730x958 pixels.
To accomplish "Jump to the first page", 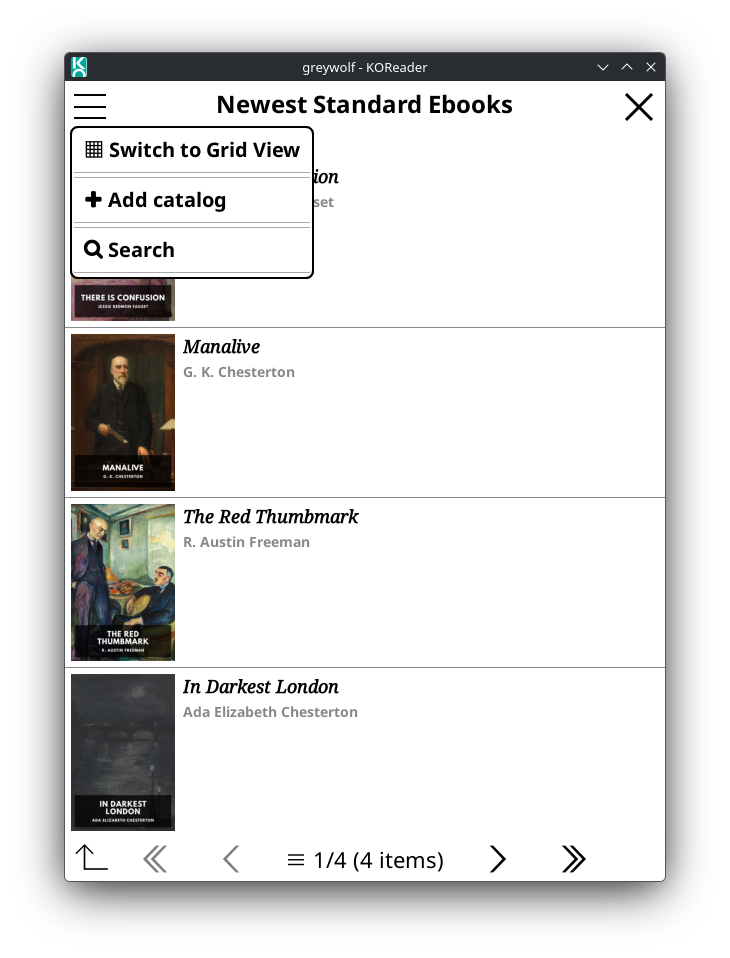I will [x=155, y=859].
